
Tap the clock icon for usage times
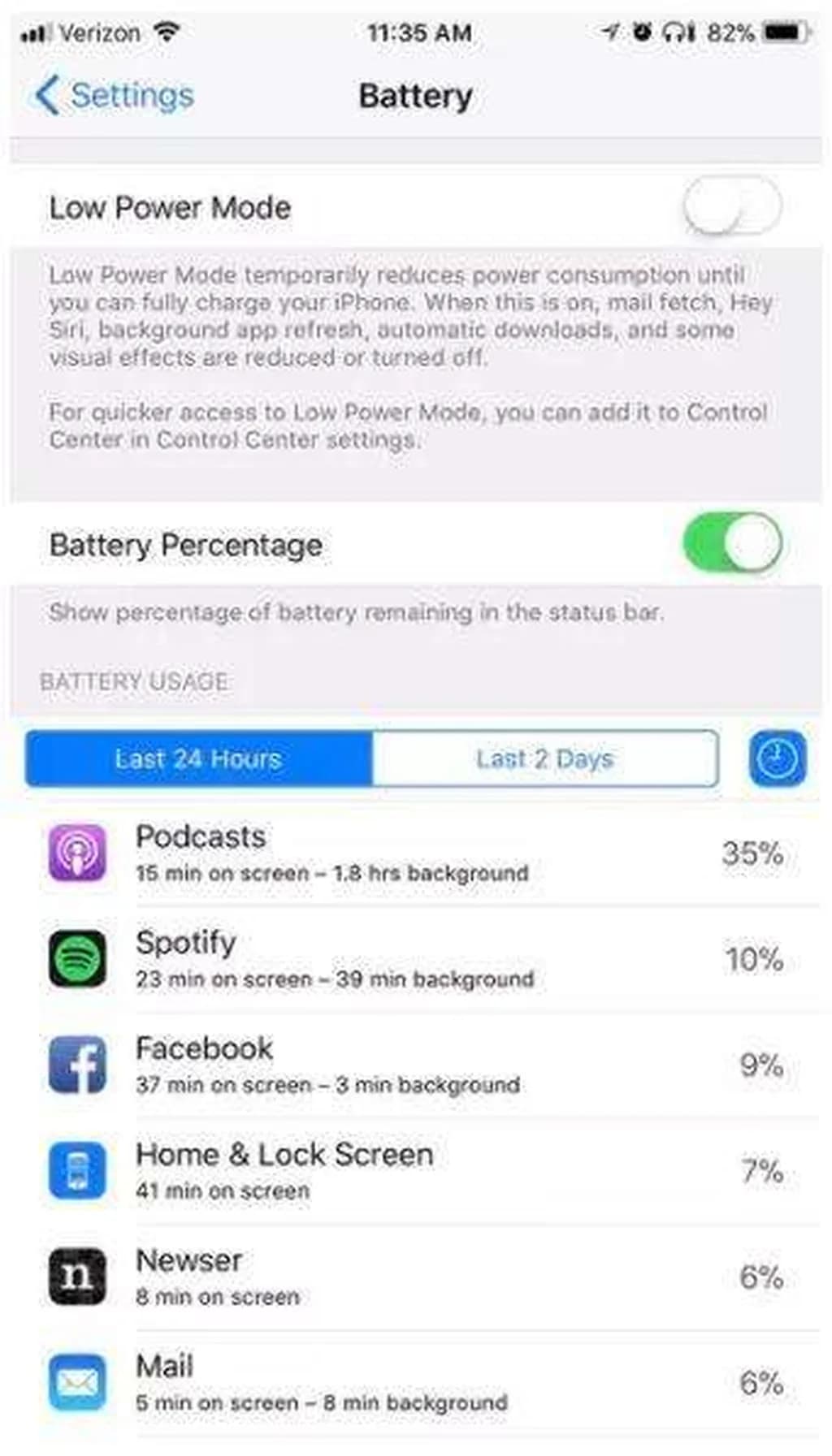coord(777,758)
